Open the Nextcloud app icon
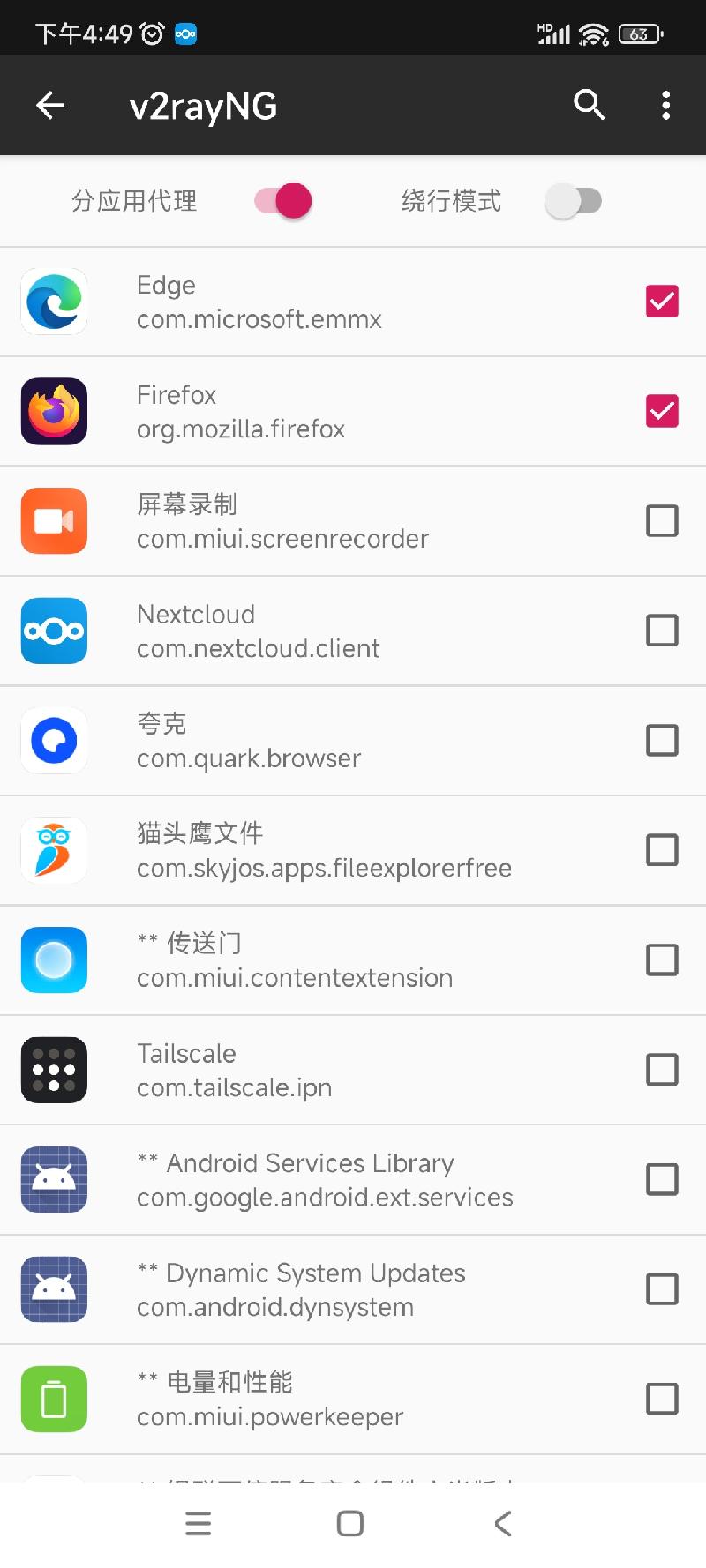This screenshot has height=1568, width=706. 54,631
